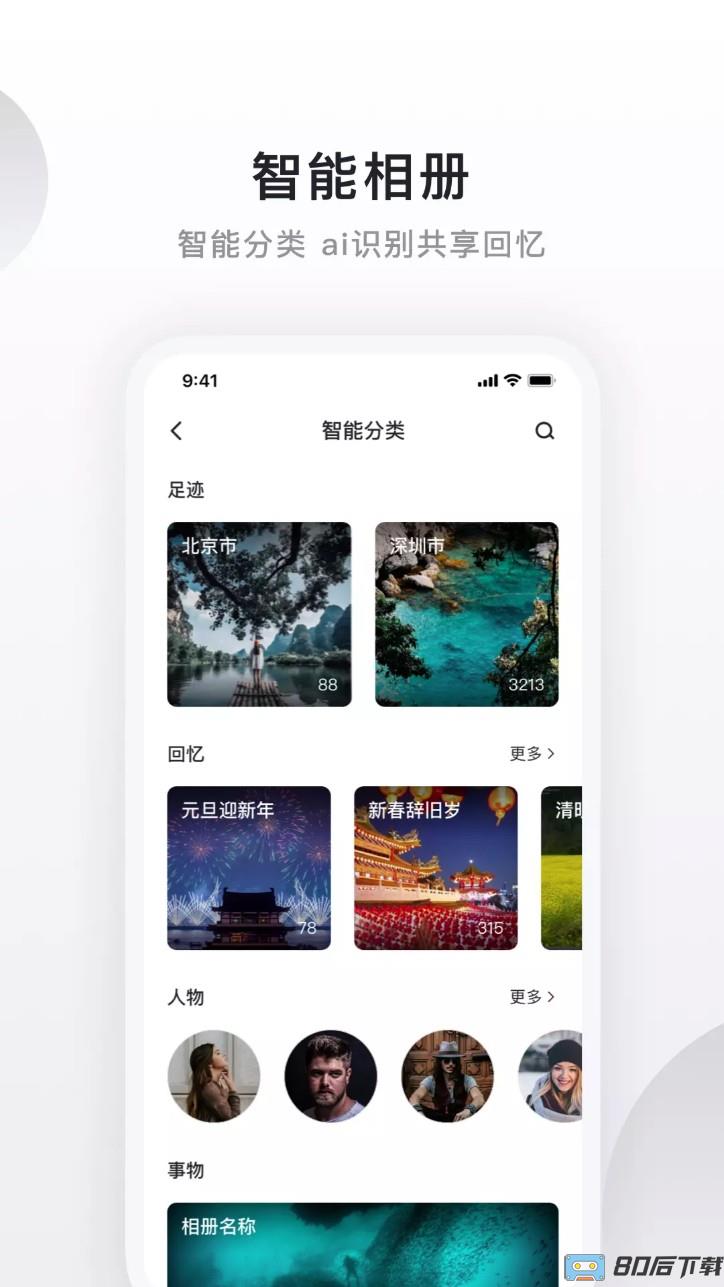Select the 足迹 section header
The height and width of the screenshot is (1287, 724).
[x=187, y=490]
